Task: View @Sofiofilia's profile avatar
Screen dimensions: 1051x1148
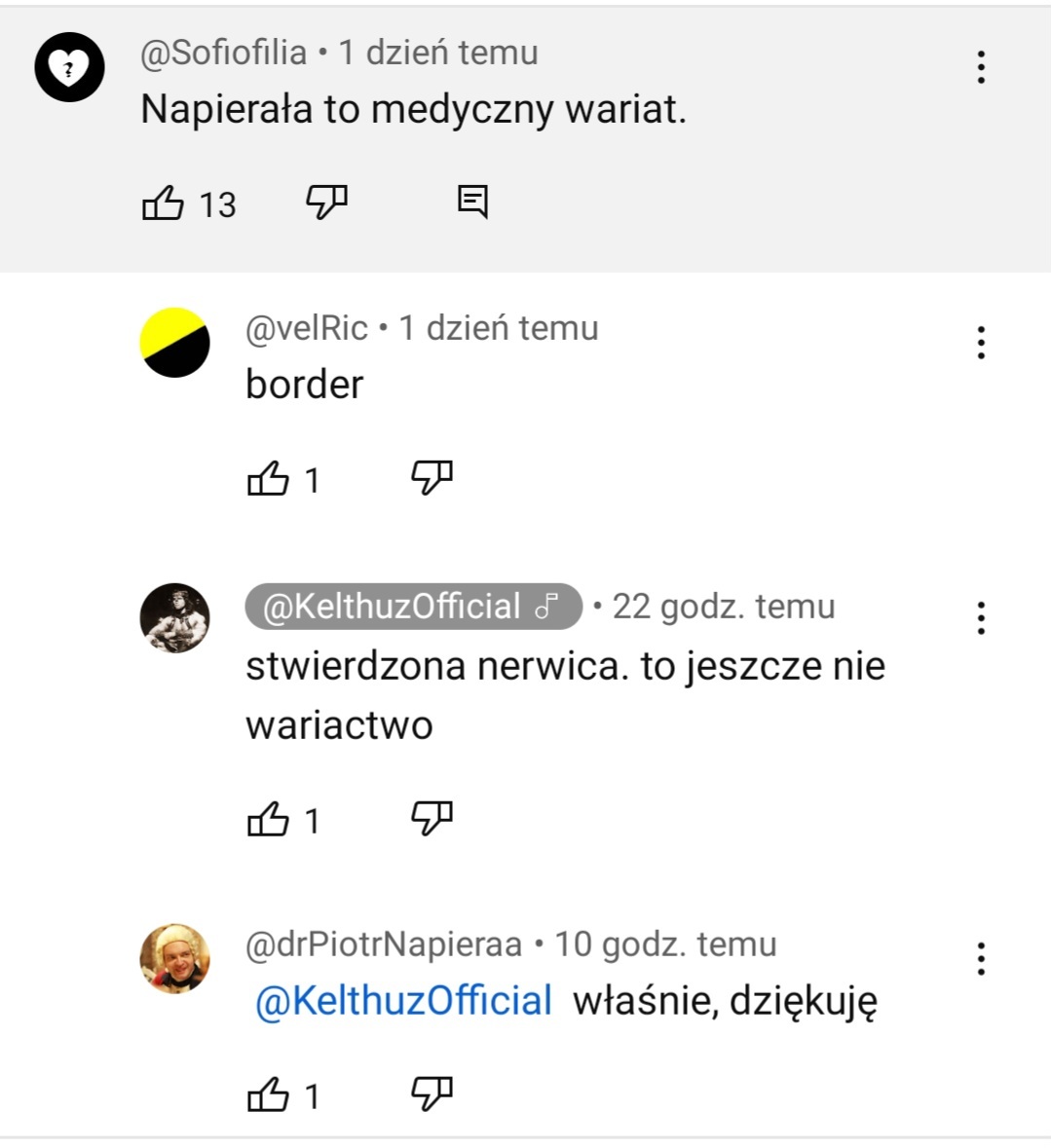Action: (69, 67)
